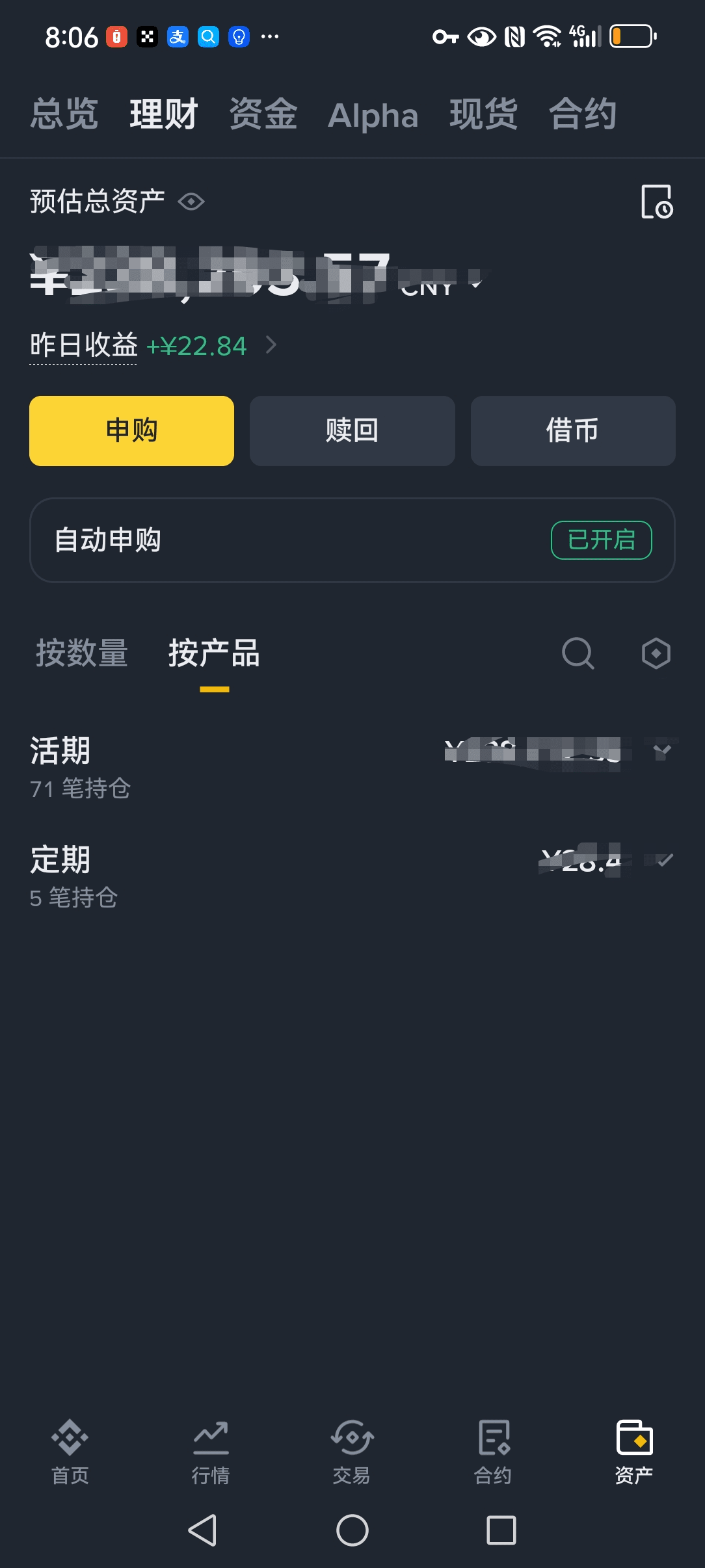Image resolution: width=705 pixels, height=1568 pixels.
Task: Search holdings with the magnifier icon
Action: pyautogui.click(x=578, y=653)
